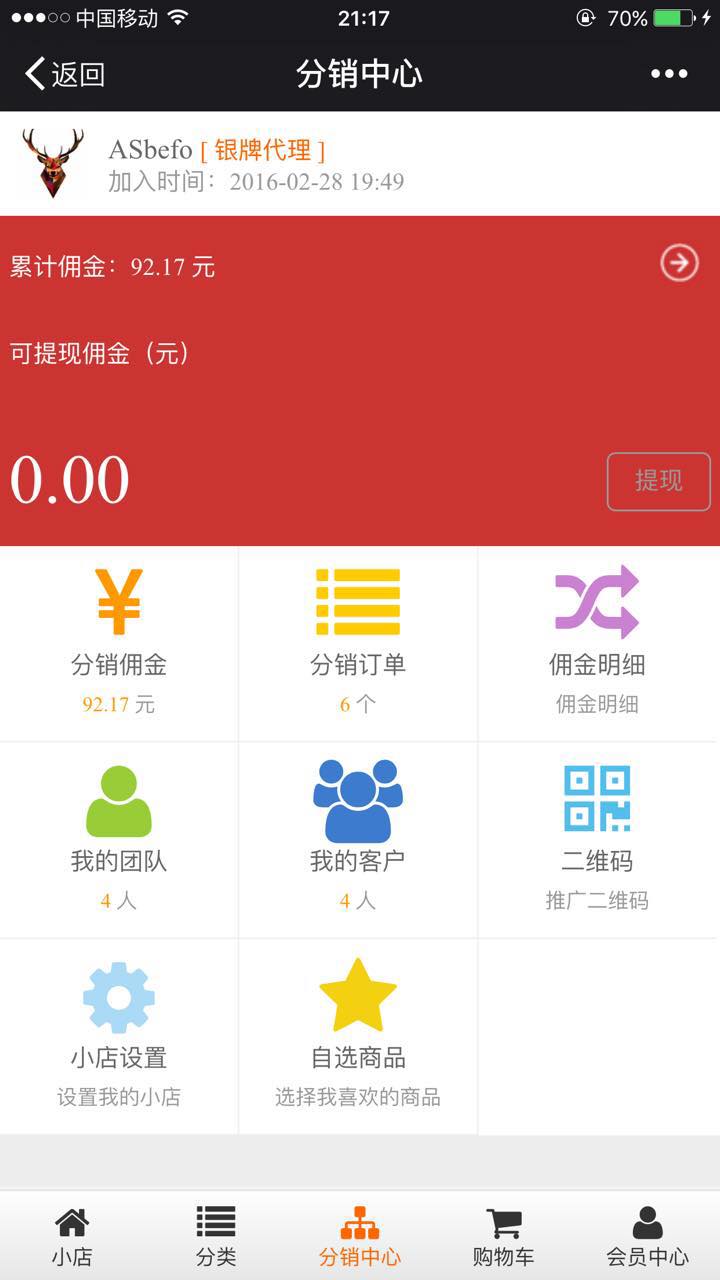The height and width of the screenshot is (1280, 720).
Task: Open 小店设置 shop settings
Action: tap(119, 1035)
